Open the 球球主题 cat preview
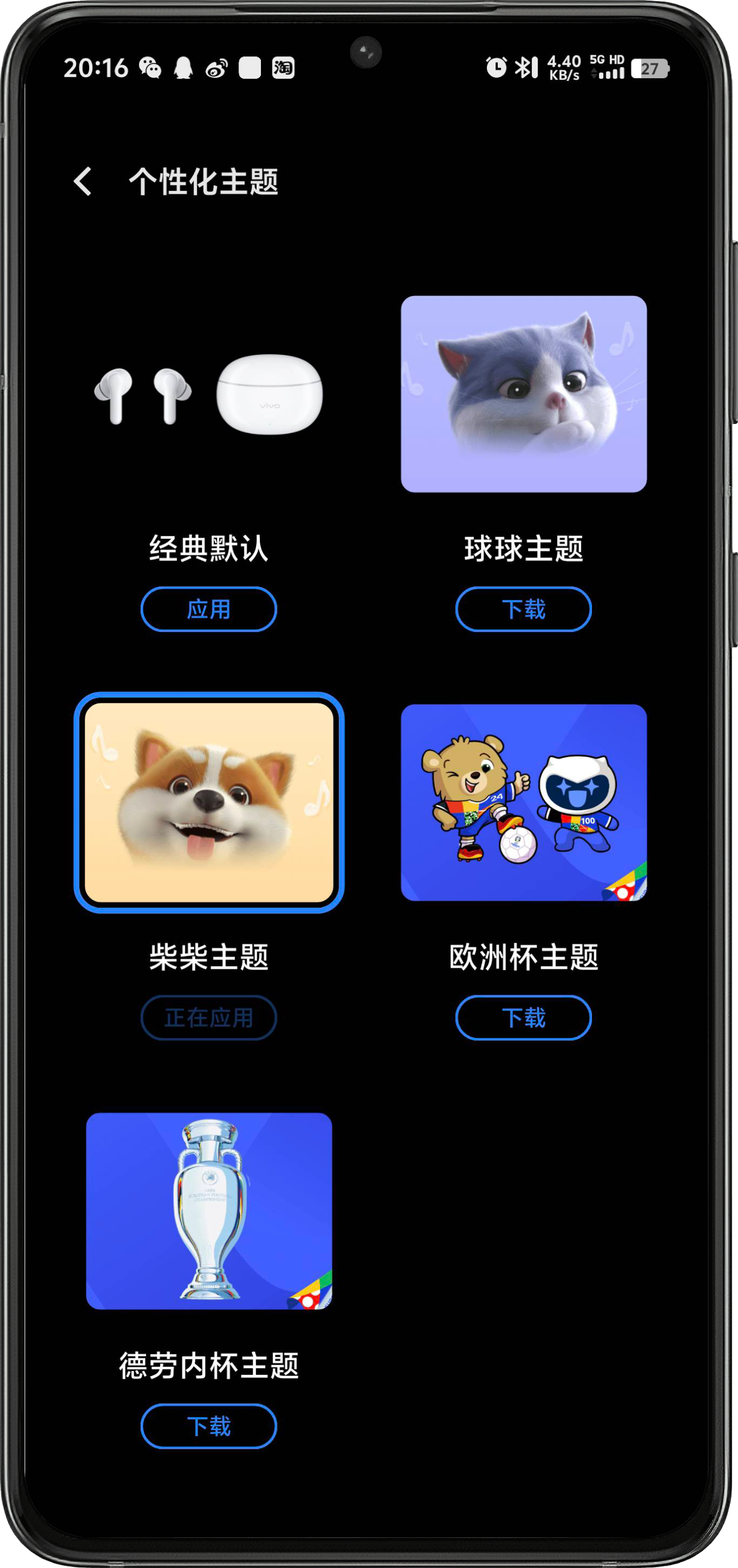The width and height of the screenshot is (738, 1568). point(523,394)
